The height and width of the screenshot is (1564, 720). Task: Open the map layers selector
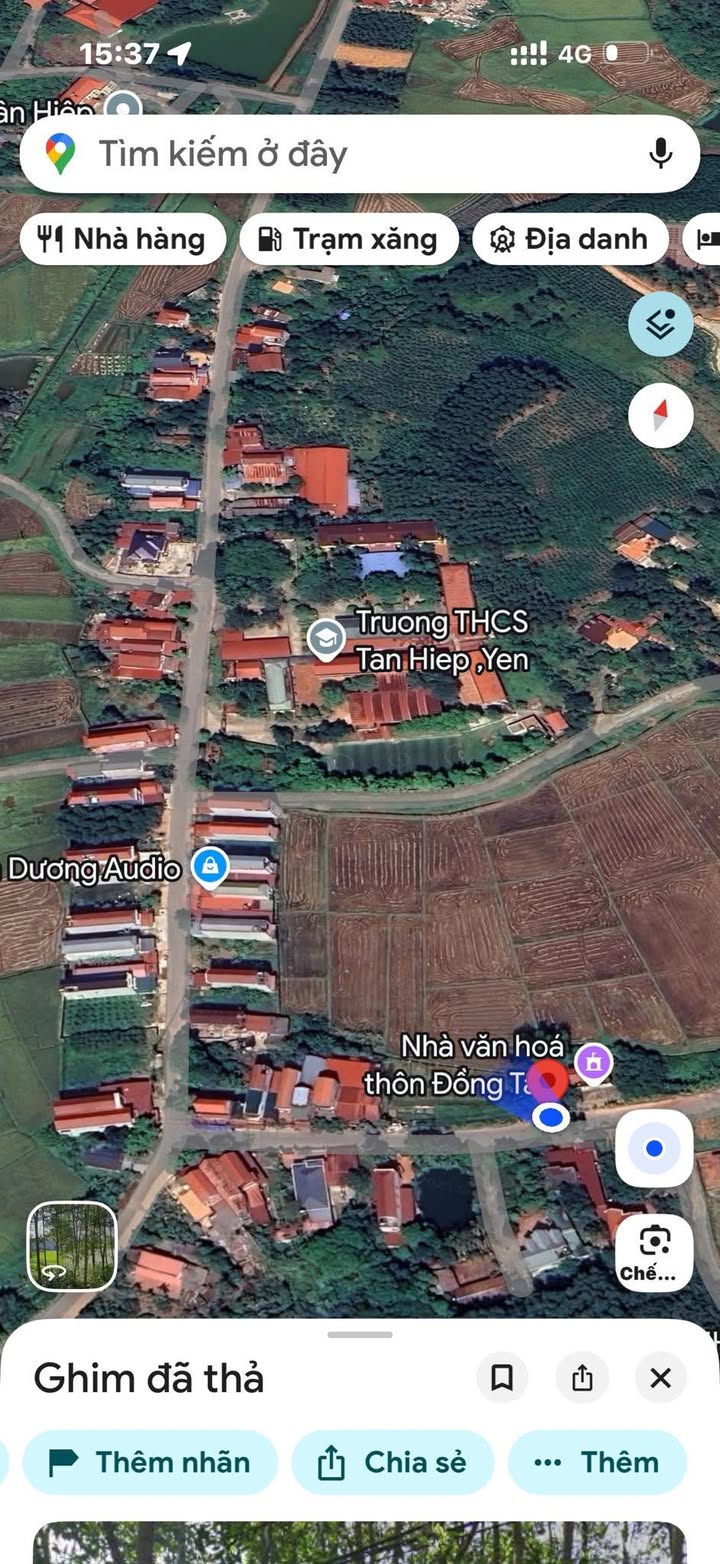pyautogui.click(x=660, y=324)
